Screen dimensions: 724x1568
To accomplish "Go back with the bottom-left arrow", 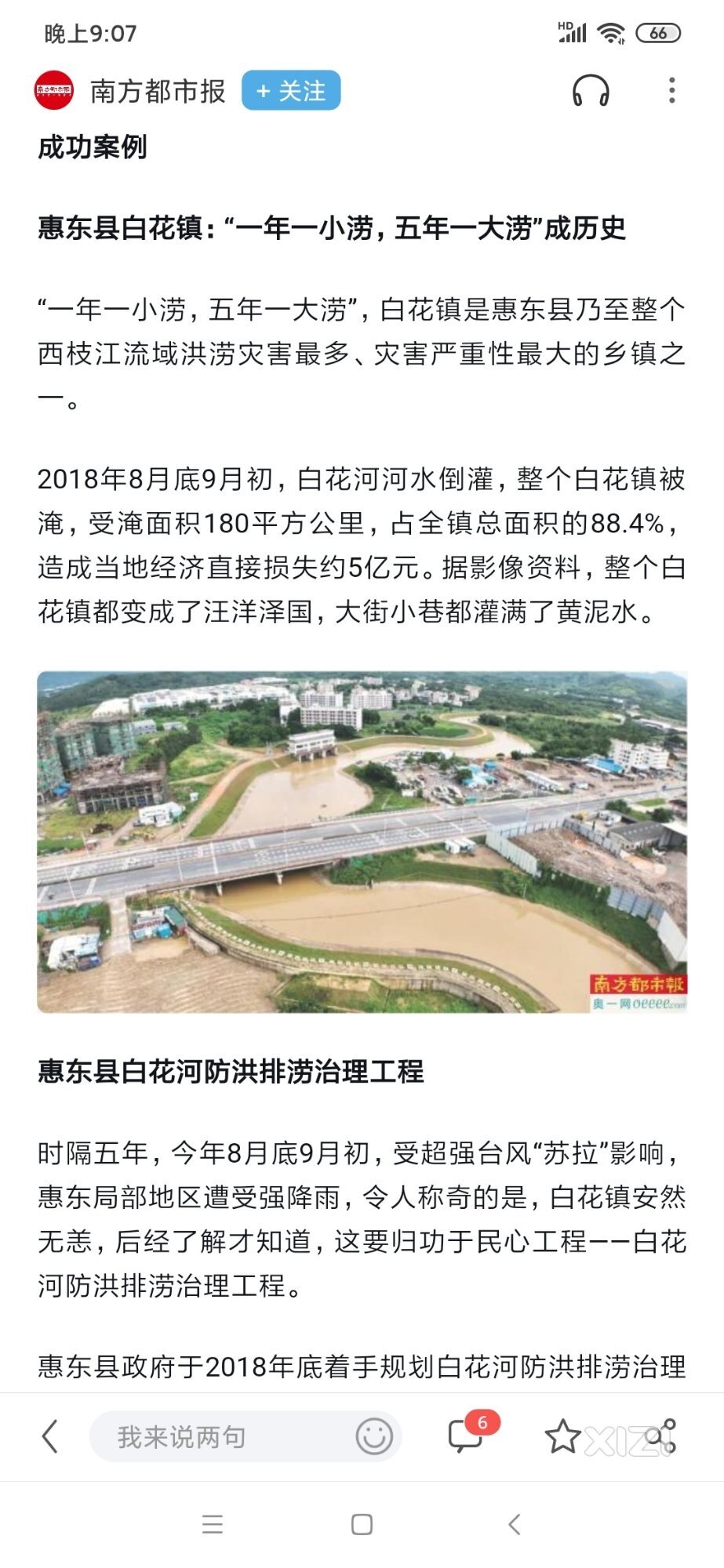I will coord(49,1436).
